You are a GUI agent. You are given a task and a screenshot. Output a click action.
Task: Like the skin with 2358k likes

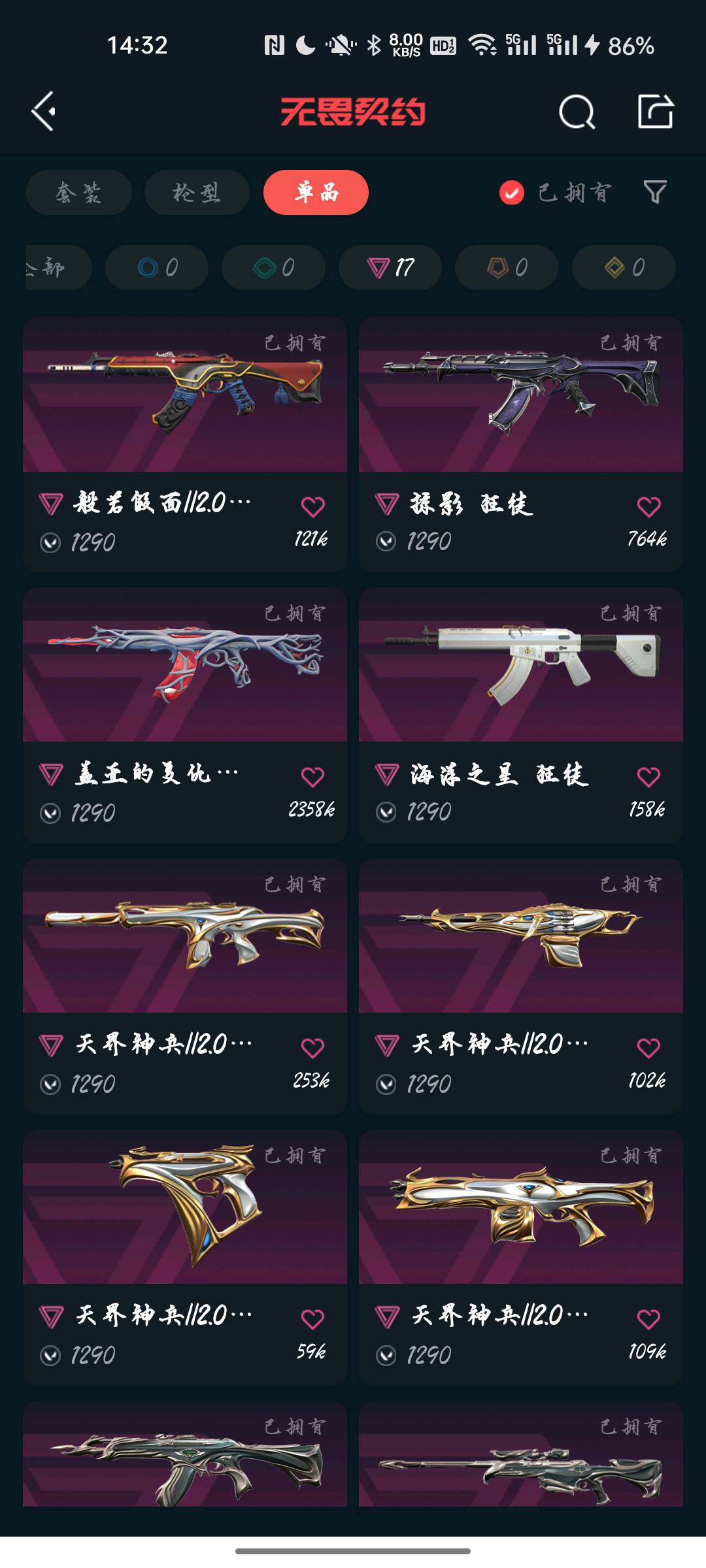(312, 777)
